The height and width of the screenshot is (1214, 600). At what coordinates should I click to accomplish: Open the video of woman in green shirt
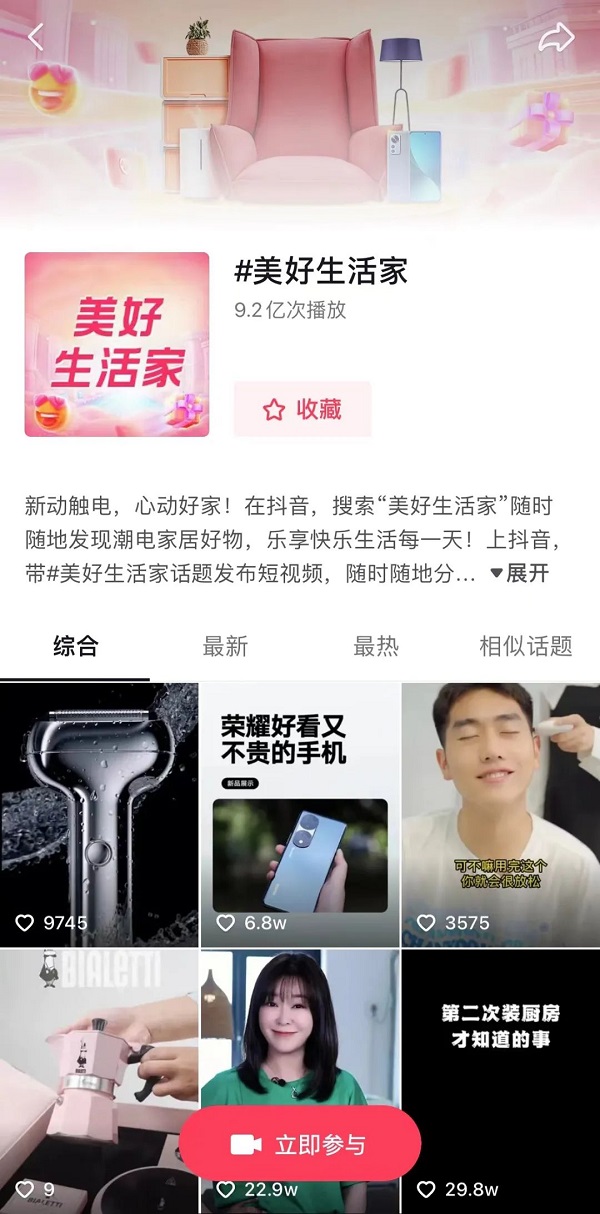(300, 1030)
